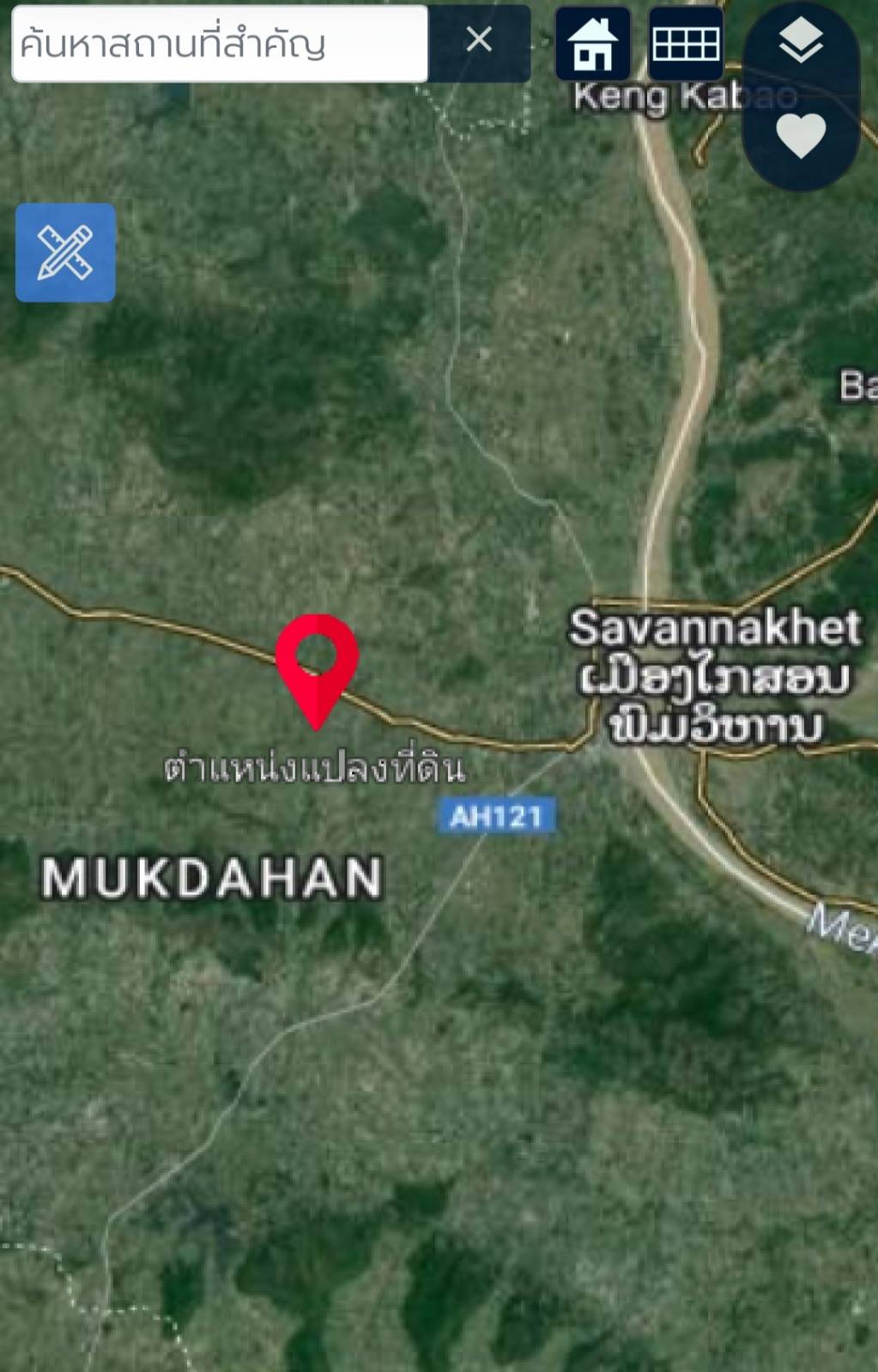The image size is (878, 1372).
Task: Open the grid table icon
Action: tap(686, 43)
